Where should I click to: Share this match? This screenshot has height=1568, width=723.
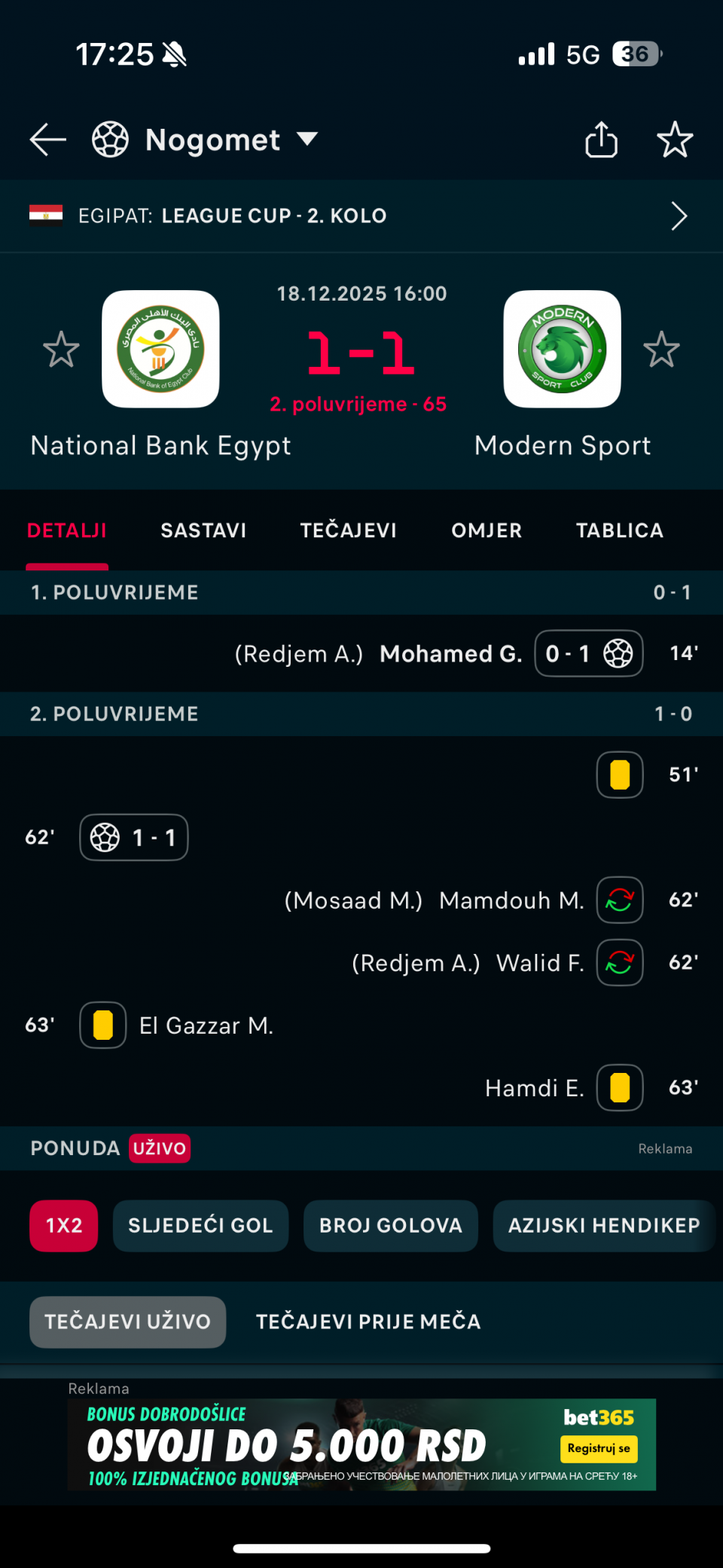click(601, 140)
